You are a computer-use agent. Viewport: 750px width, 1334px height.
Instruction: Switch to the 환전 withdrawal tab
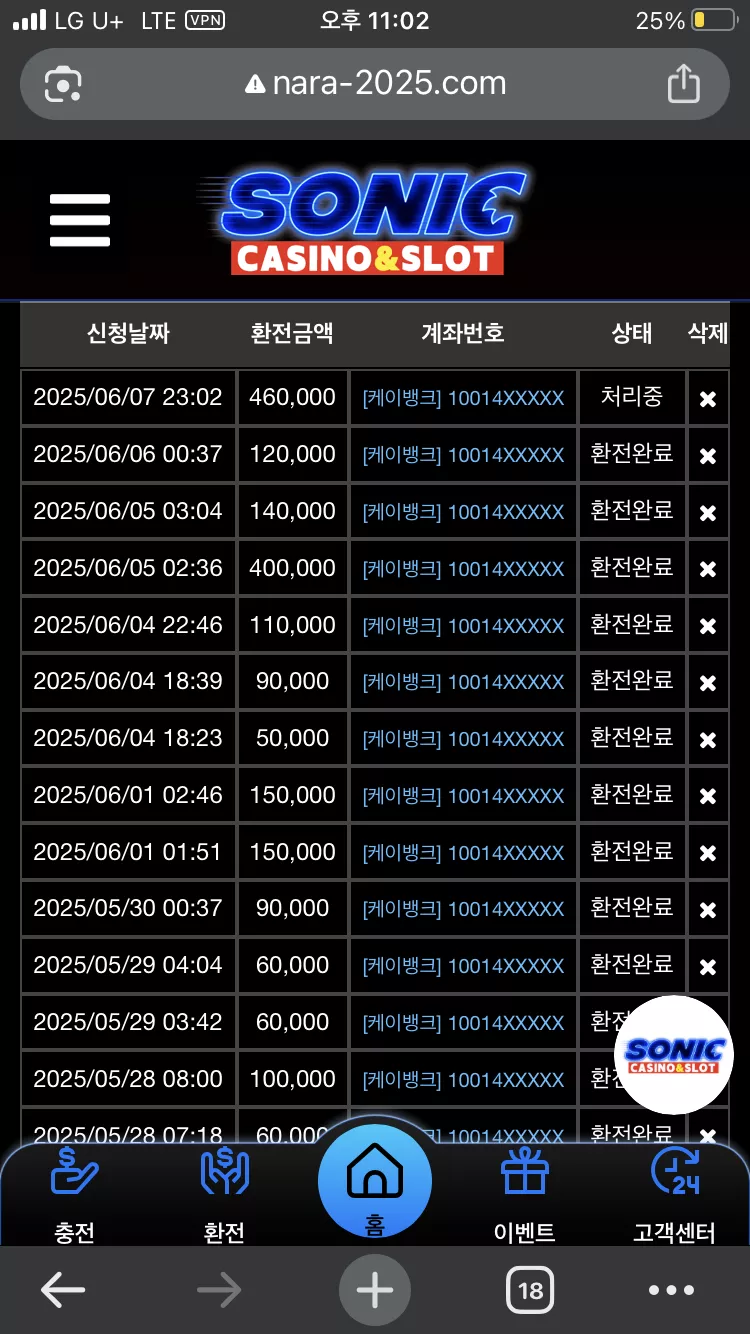pos(224,1195)
